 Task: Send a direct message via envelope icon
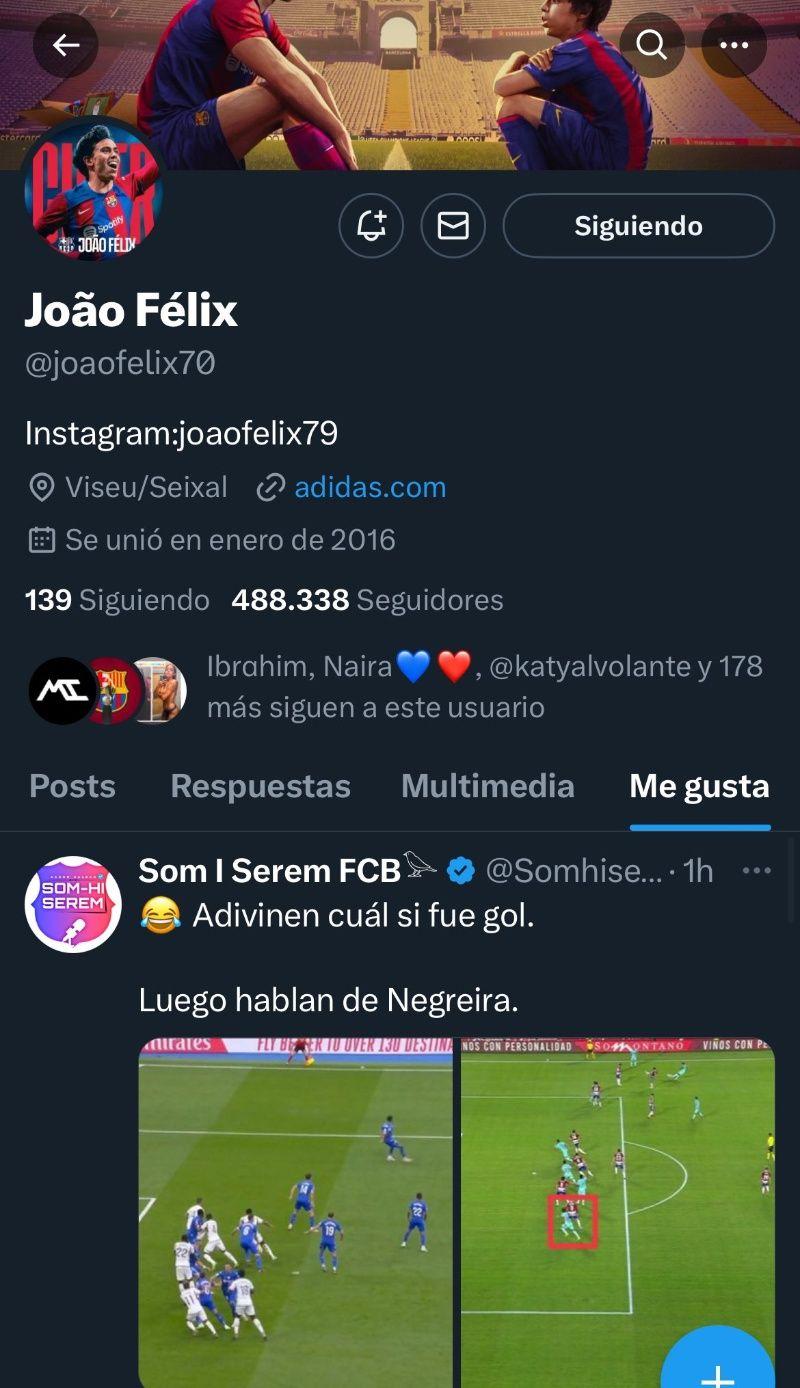[453, 226]
